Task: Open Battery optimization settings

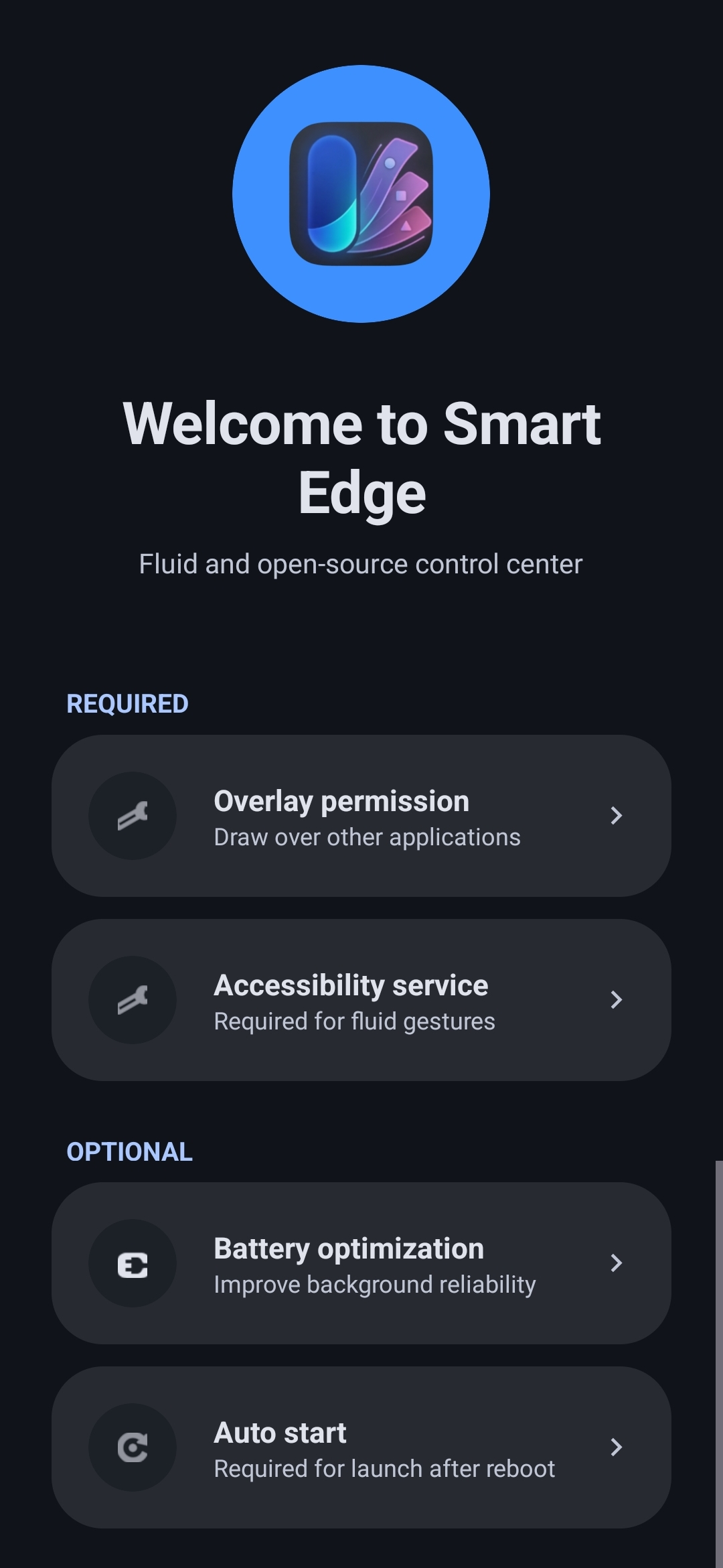Action: click(x=361, y=1263)
